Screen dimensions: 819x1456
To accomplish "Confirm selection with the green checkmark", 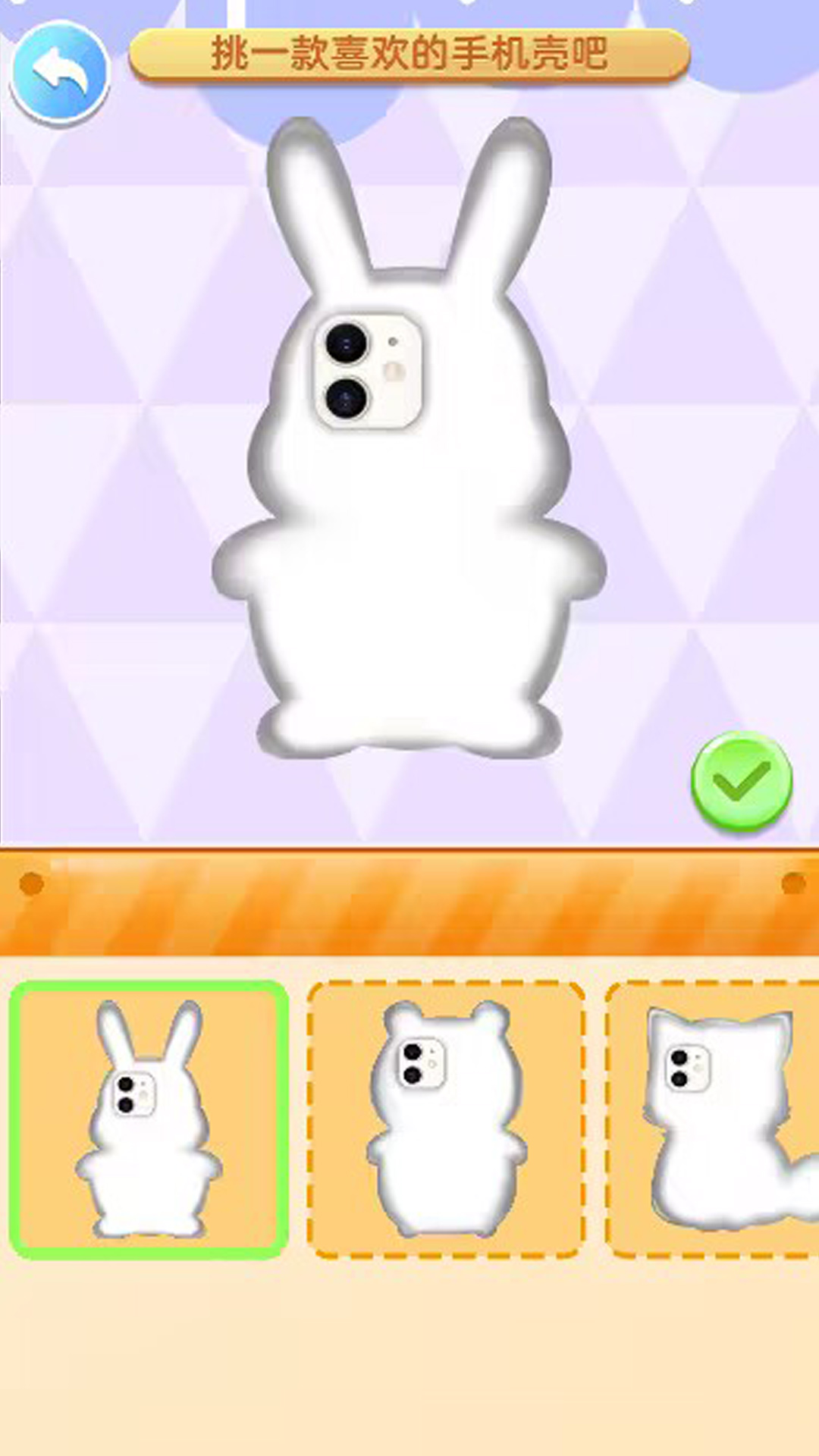I will [741, 781].
